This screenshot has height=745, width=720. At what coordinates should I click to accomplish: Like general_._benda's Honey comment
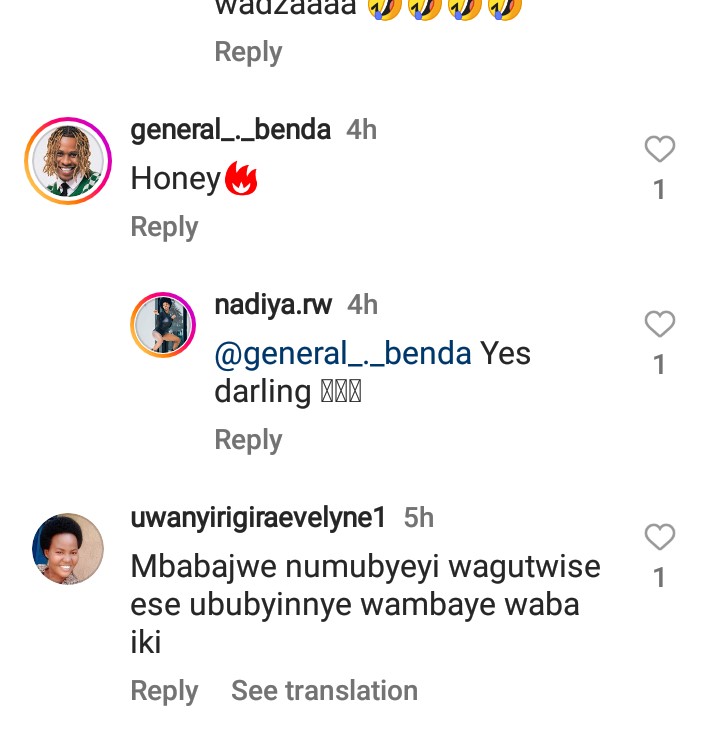[659, 150]
